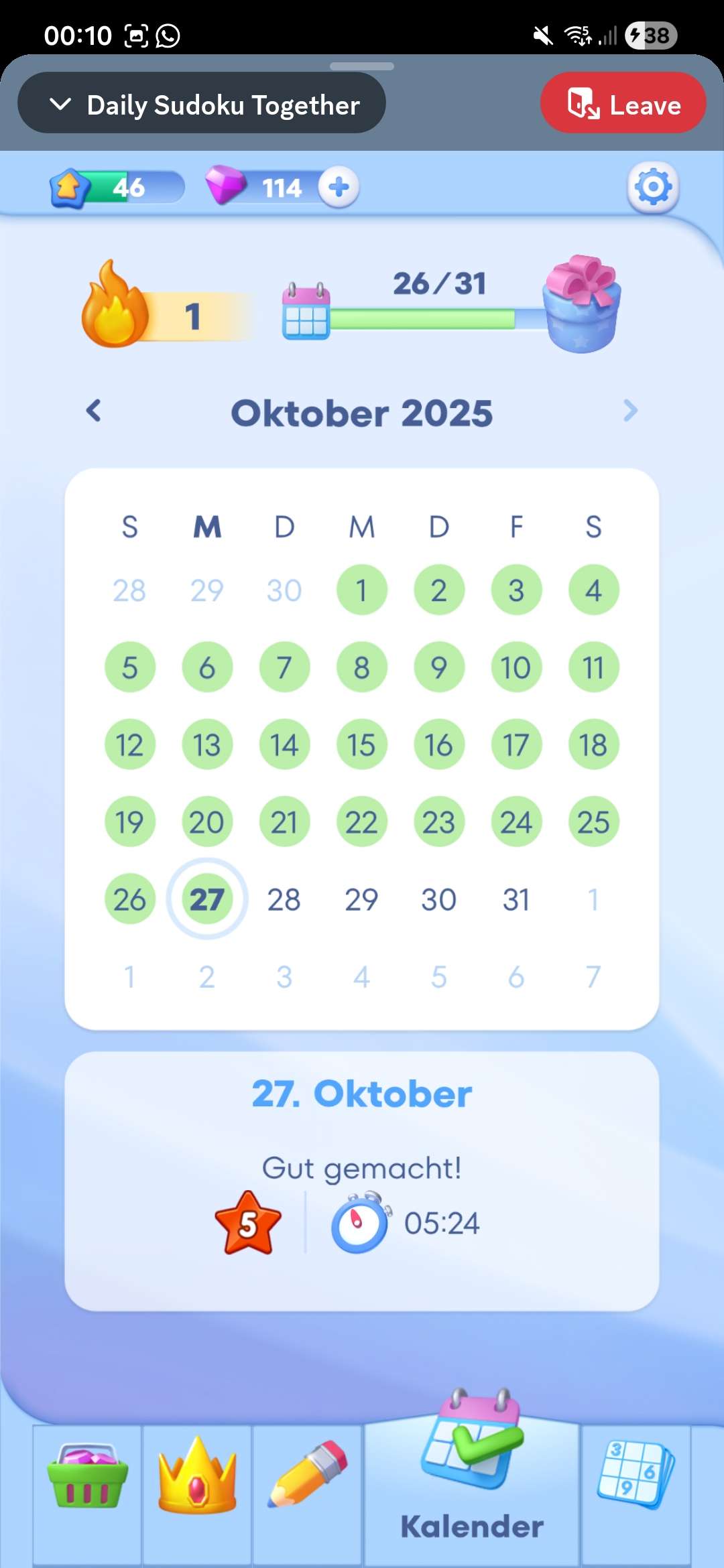
Task: Leave the activity
Action: pyautogui.click(x=623, y=104)
